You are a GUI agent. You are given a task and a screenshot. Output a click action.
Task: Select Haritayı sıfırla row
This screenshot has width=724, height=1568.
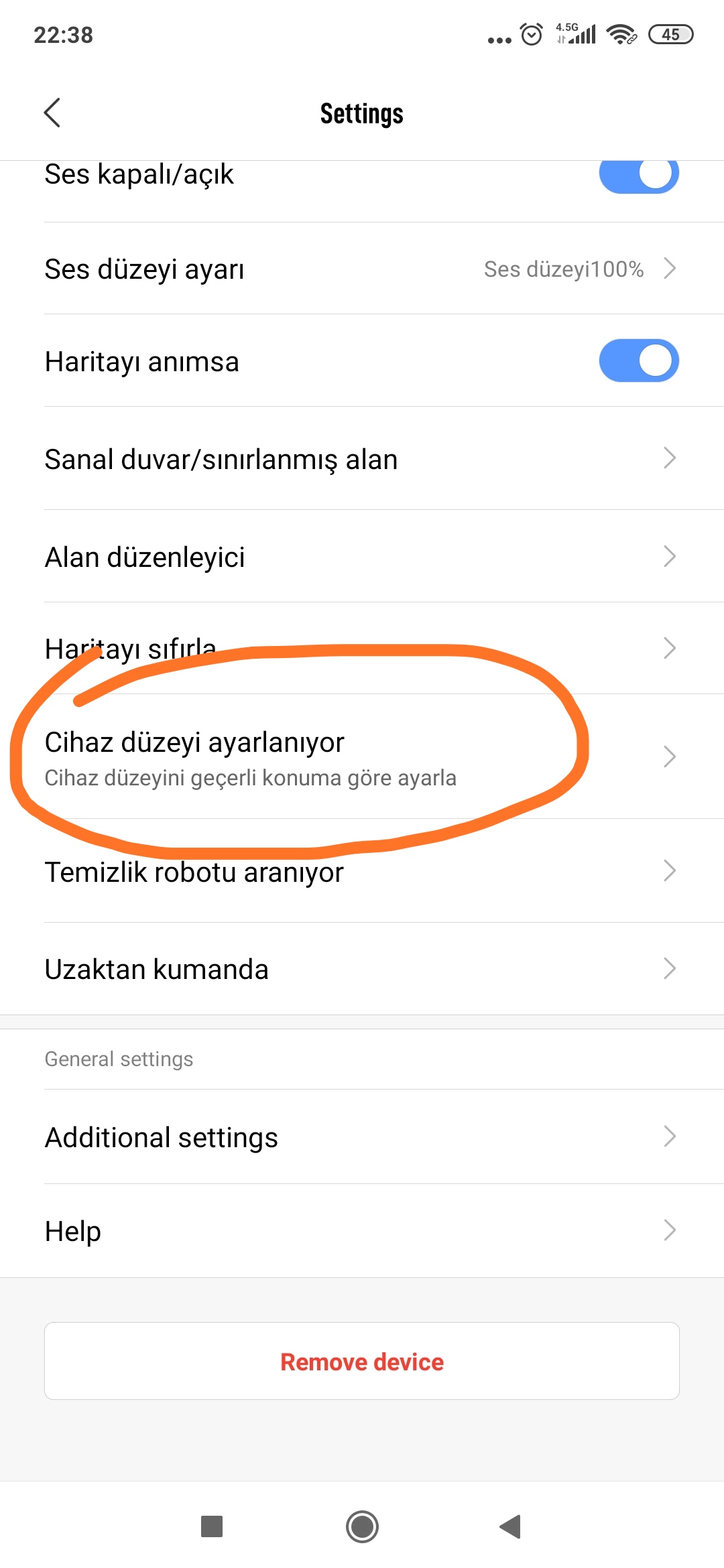click(x=362, y=648)
